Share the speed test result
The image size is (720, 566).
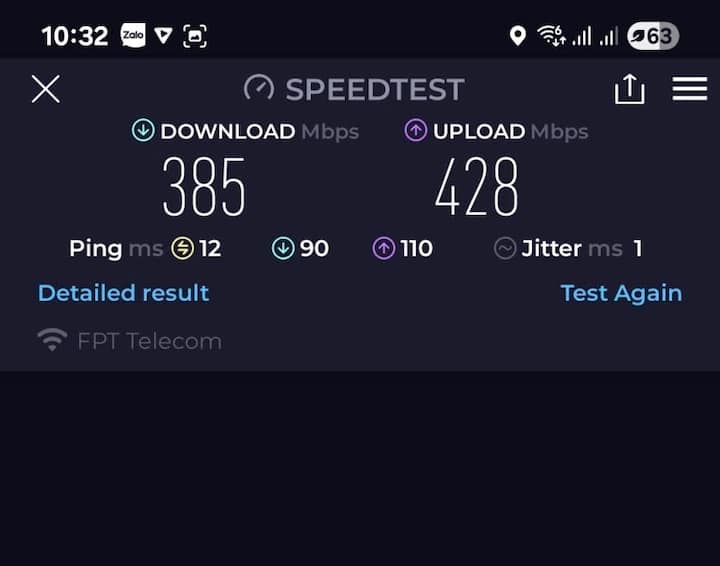[x=629, y=89]
